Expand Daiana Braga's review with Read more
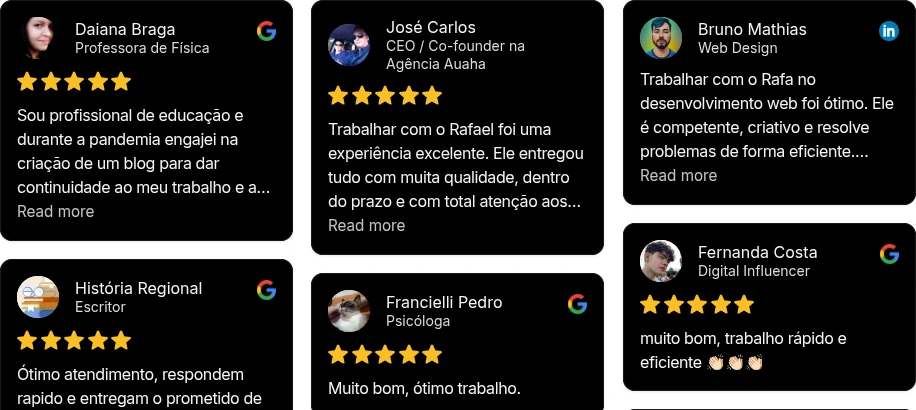Viewport: 916px width, 410px height. coord(55,211)
